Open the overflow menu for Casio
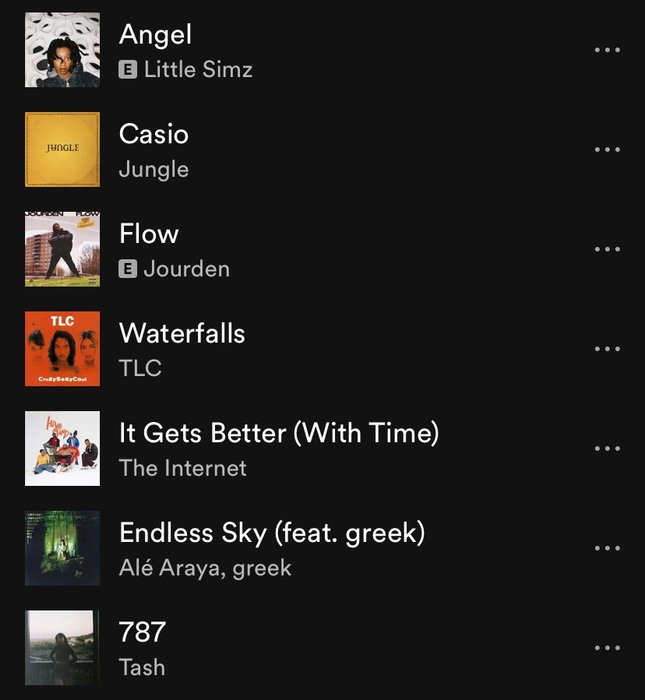 [x=607, y=150]
